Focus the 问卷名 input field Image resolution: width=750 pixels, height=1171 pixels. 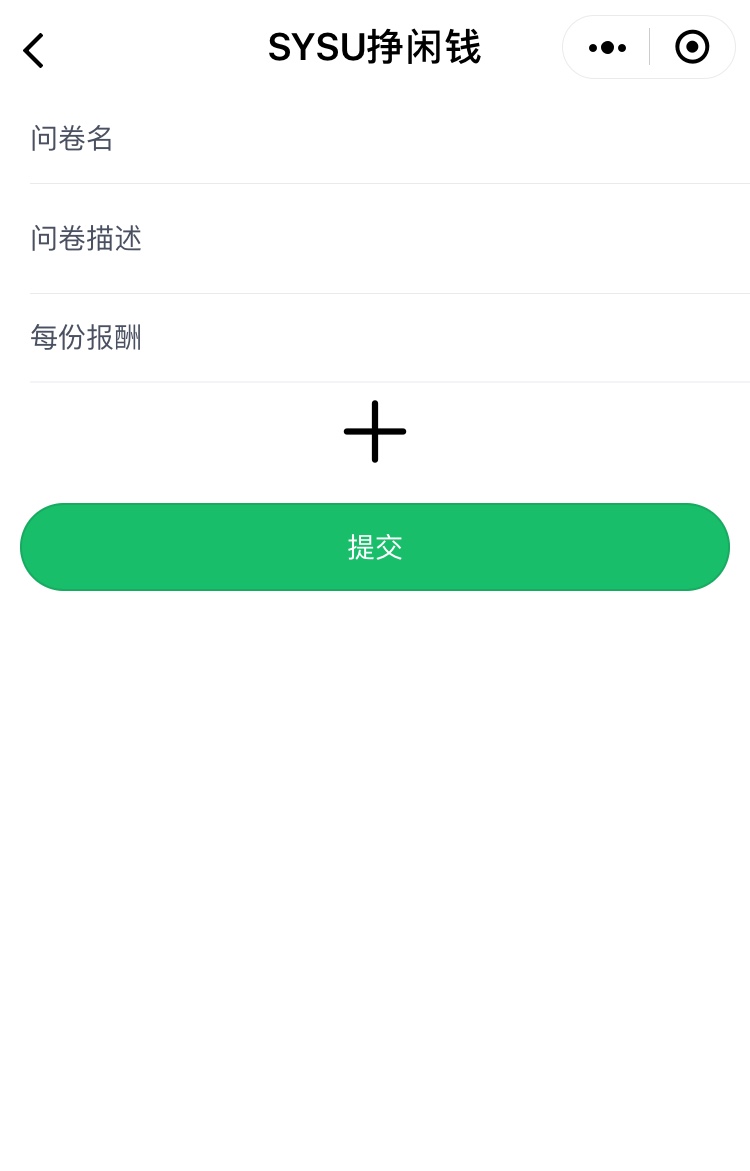(x=388, y=139)
